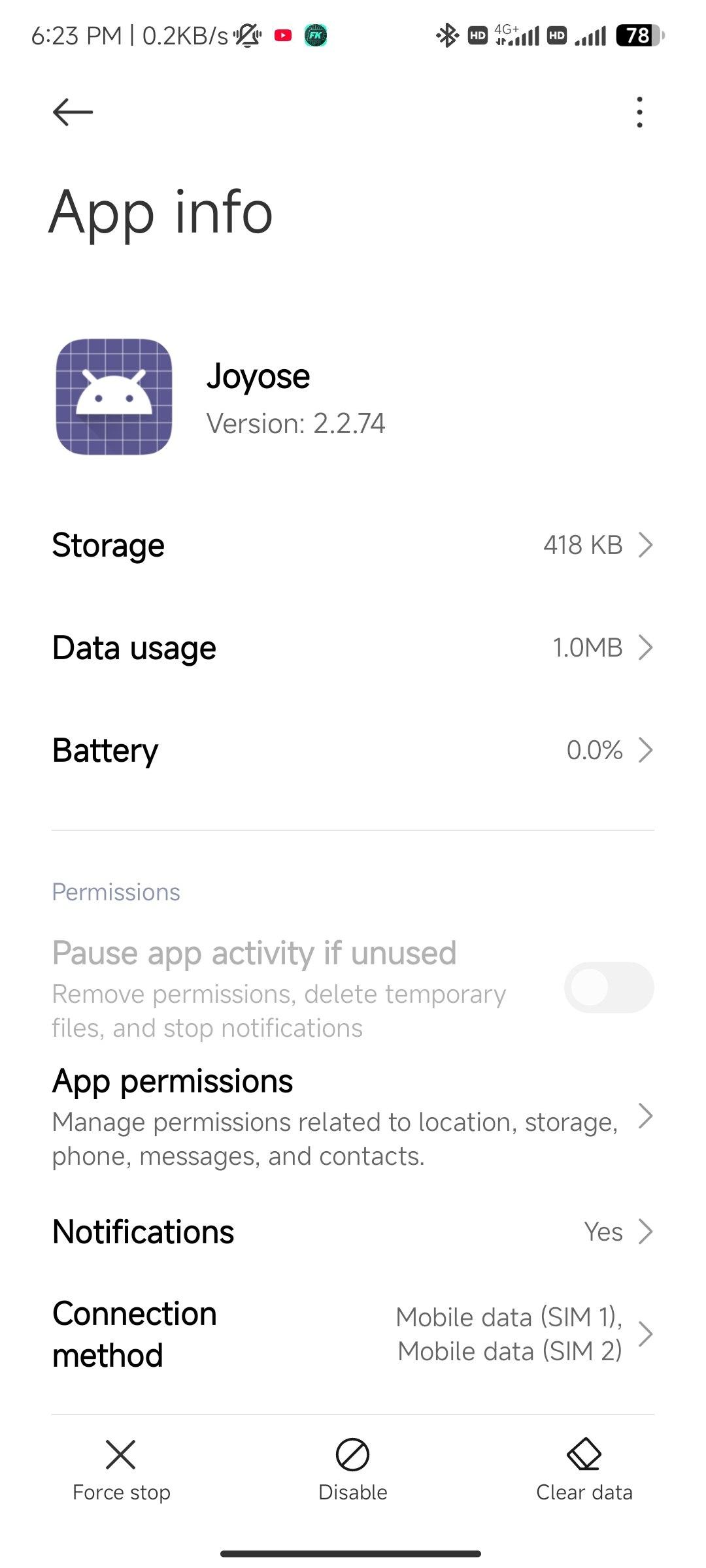Change the Connection method
This screenshot has width=706, height=1568.
click(353, 1334)
